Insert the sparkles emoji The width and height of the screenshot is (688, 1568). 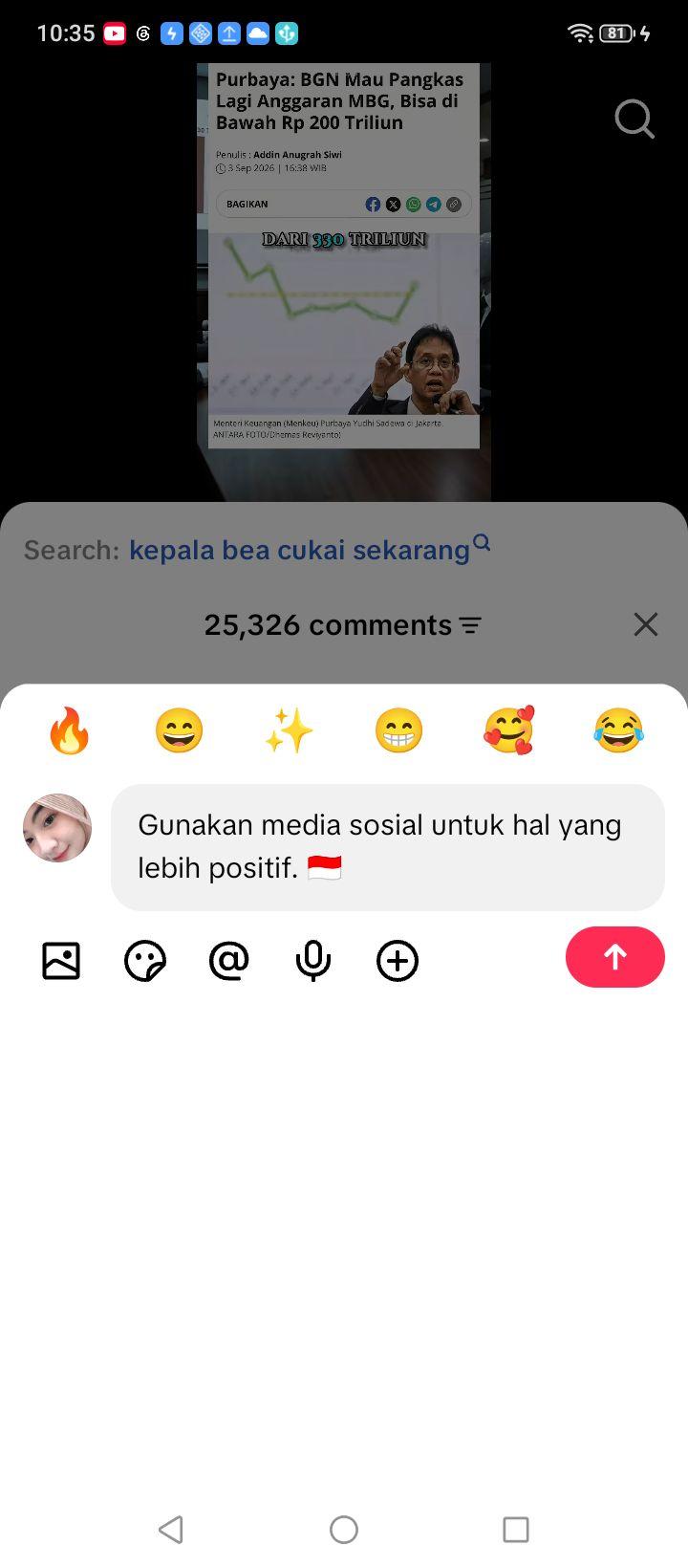click(x=289, y=731)
